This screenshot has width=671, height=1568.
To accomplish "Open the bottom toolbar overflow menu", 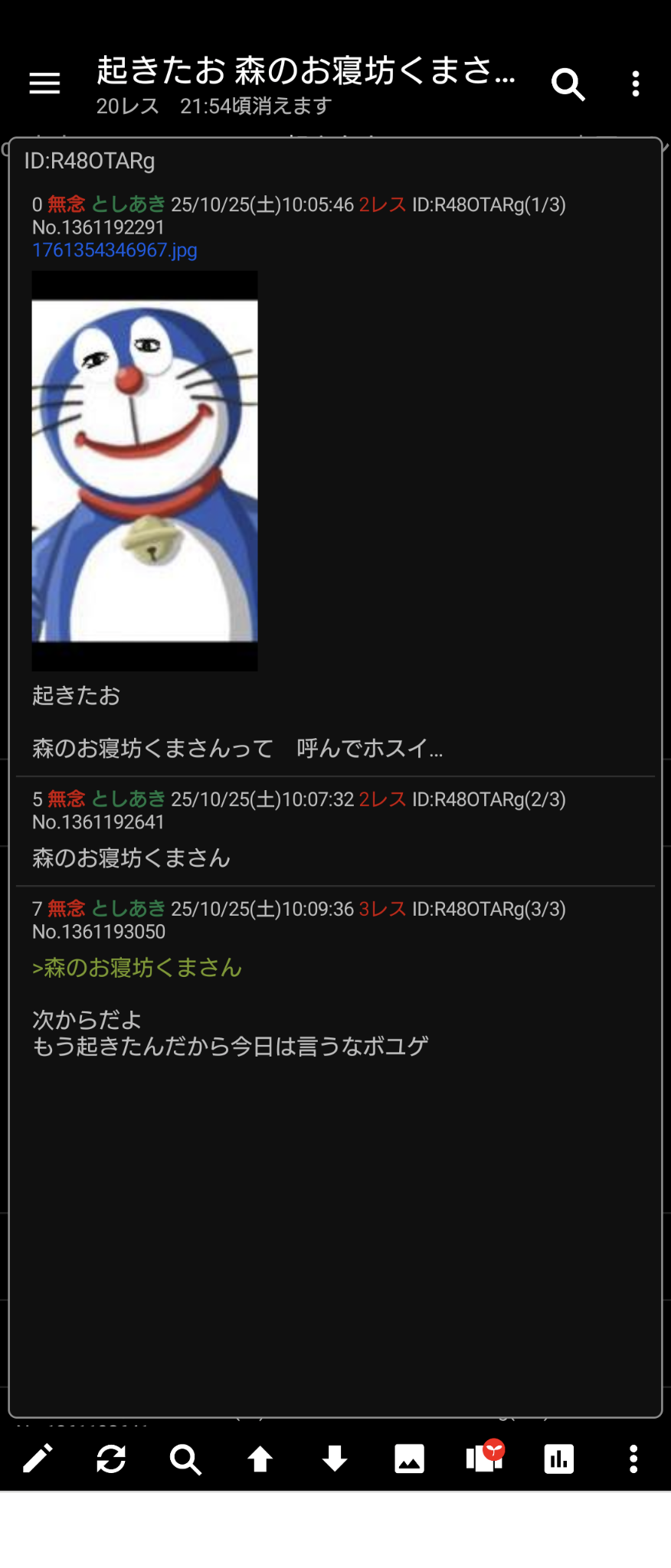I will 633,1459.
